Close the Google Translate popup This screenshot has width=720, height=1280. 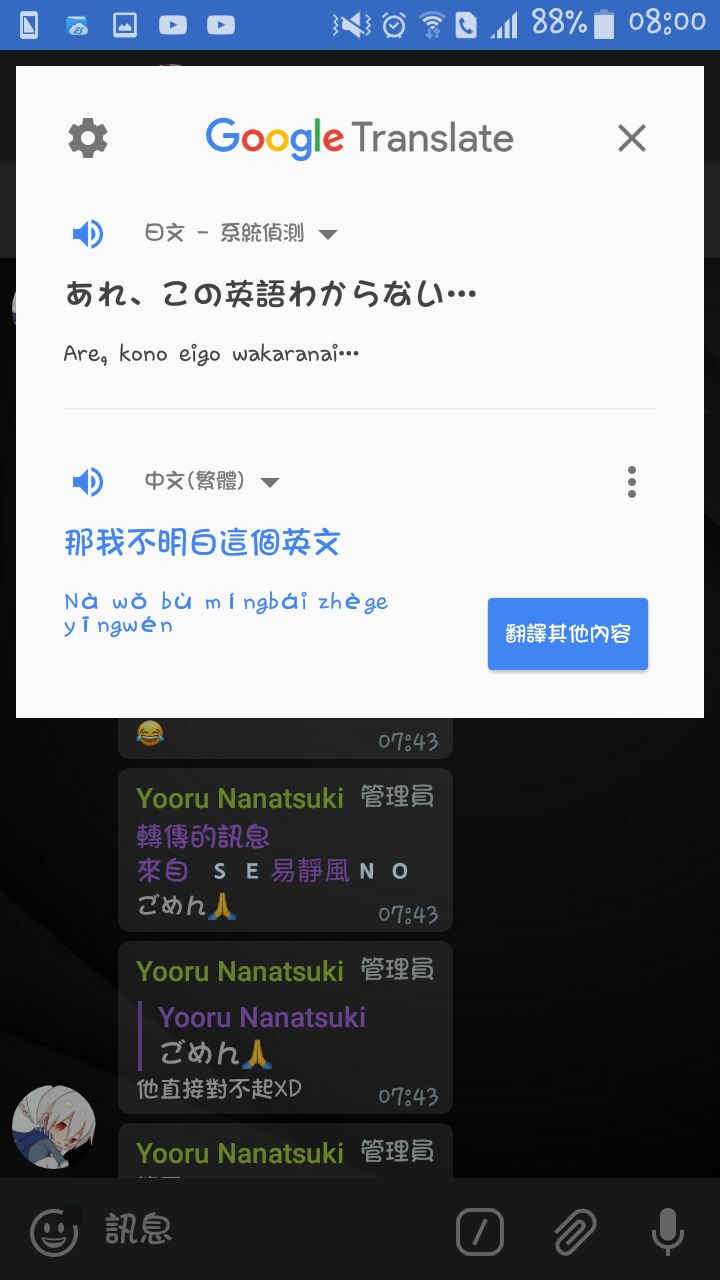(632, 138)
